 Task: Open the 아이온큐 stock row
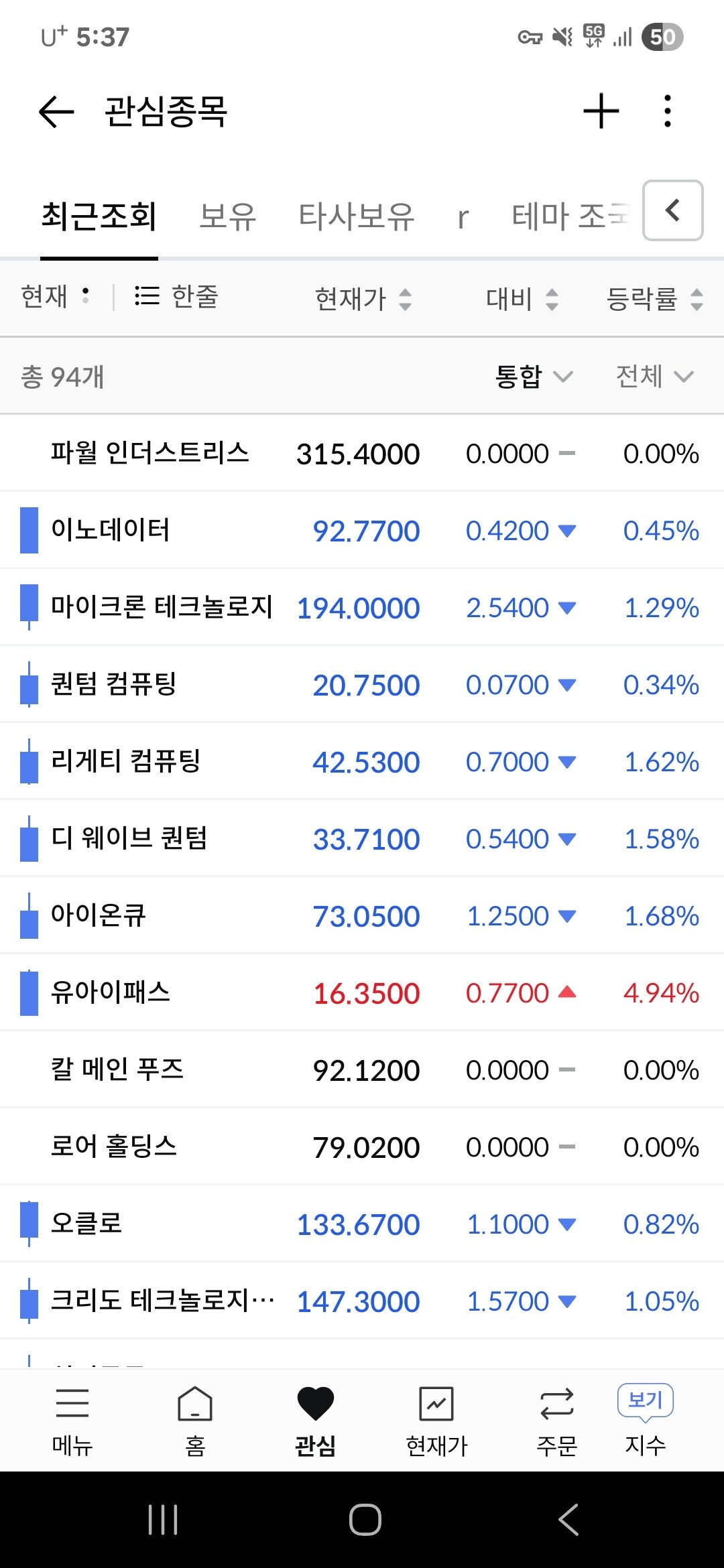pyautogui.click(x=362, y=916)
